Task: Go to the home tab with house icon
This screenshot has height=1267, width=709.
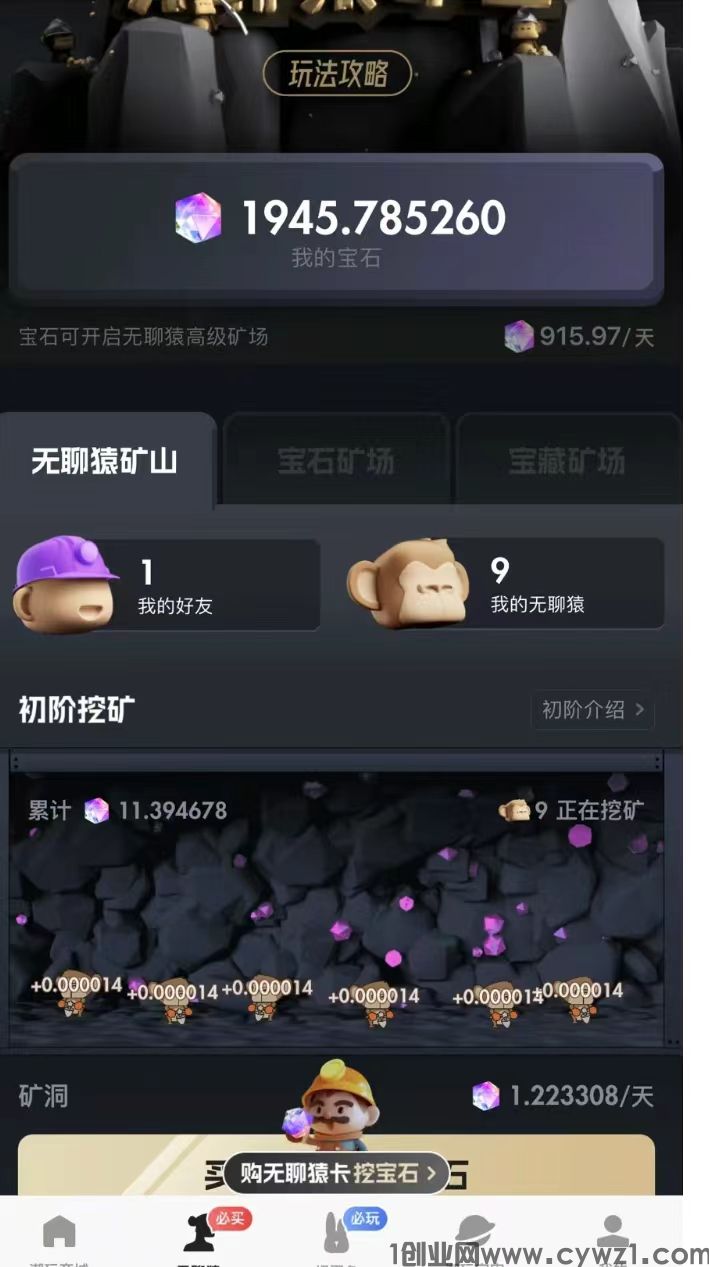Action: 59,1235
